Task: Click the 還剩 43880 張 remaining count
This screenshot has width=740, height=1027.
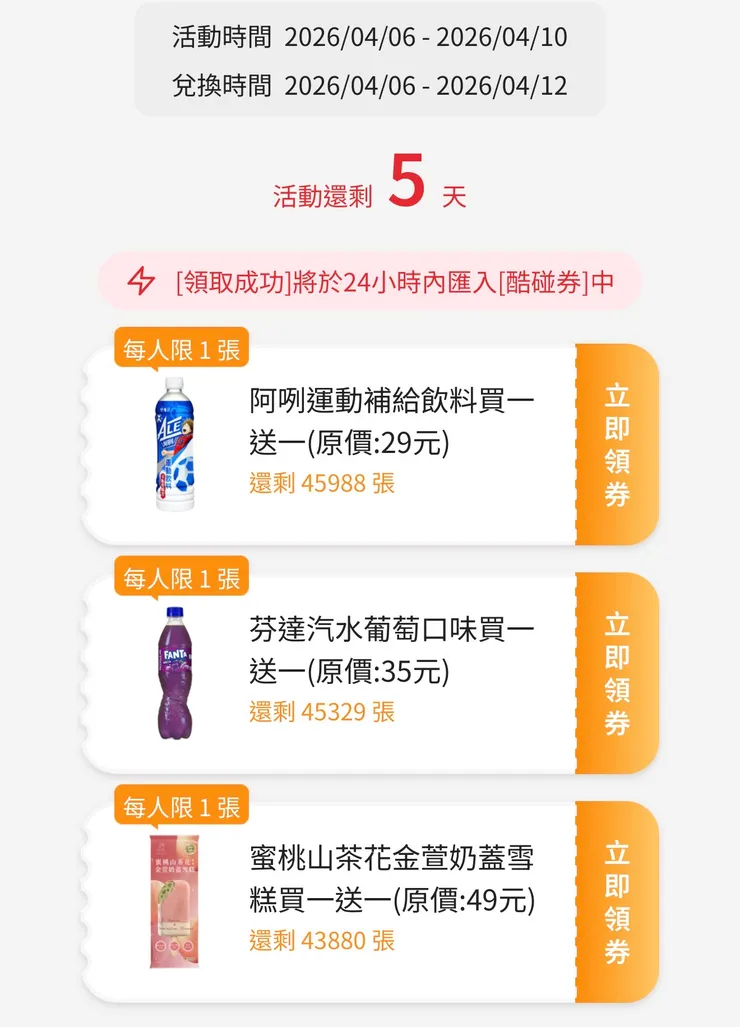Action: tap(321, 940)
